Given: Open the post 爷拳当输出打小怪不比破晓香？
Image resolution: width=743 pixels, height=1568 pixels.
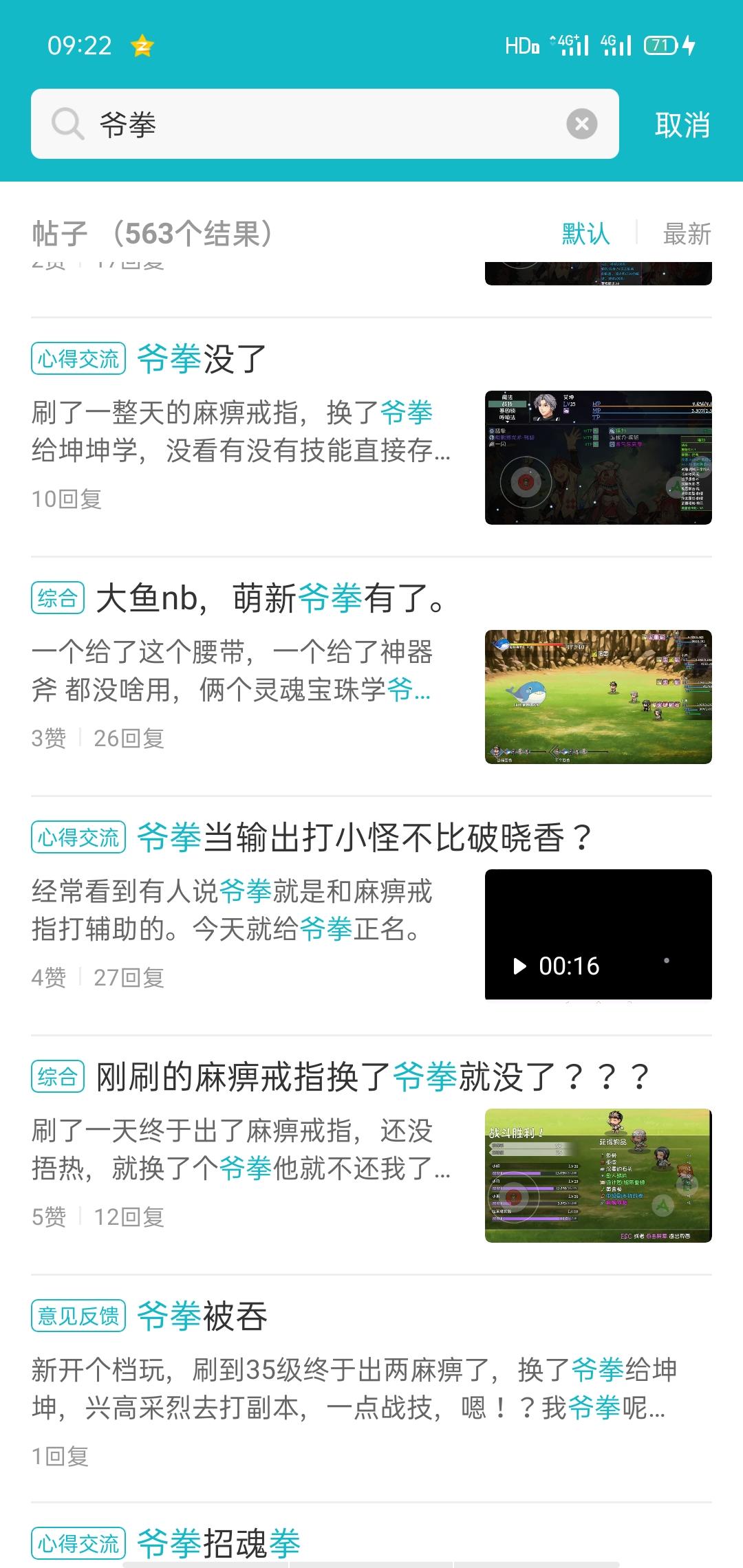Looking at the screenshot, I should (363, 838).
